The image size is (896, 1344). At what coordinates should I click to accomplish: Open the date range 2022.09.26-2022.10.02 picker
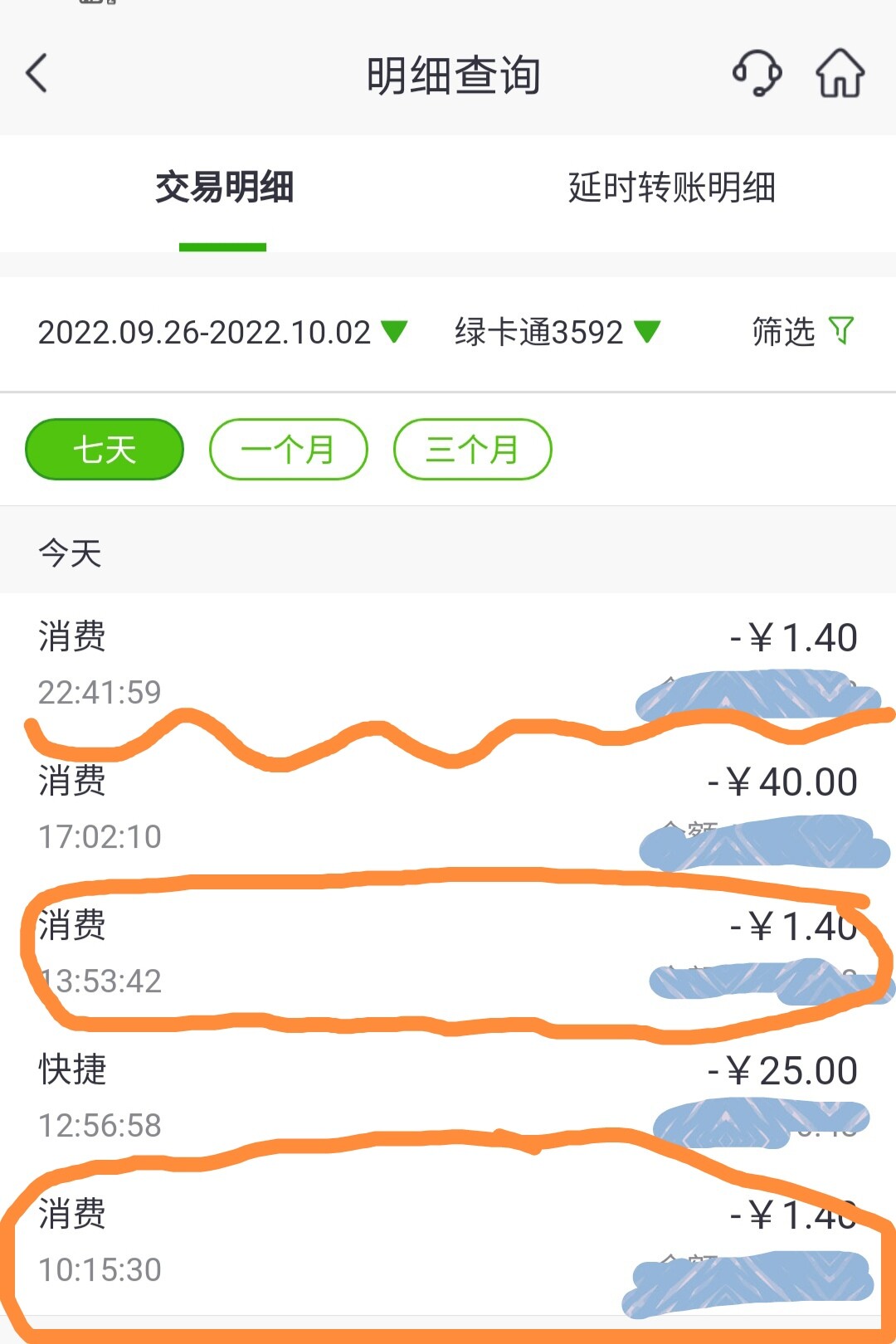tap(222, 333)
